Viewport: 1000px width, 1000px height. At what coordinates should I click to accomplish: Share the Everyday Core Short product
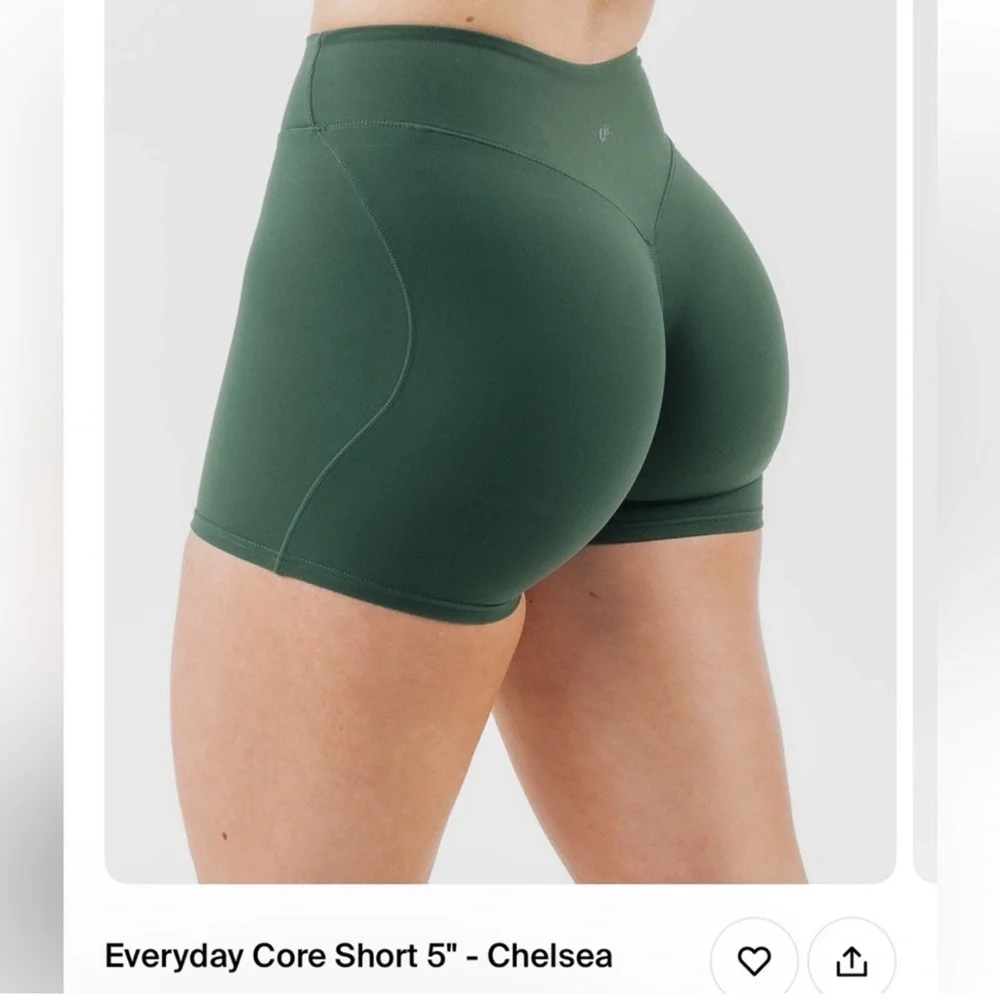pos(851,960)
